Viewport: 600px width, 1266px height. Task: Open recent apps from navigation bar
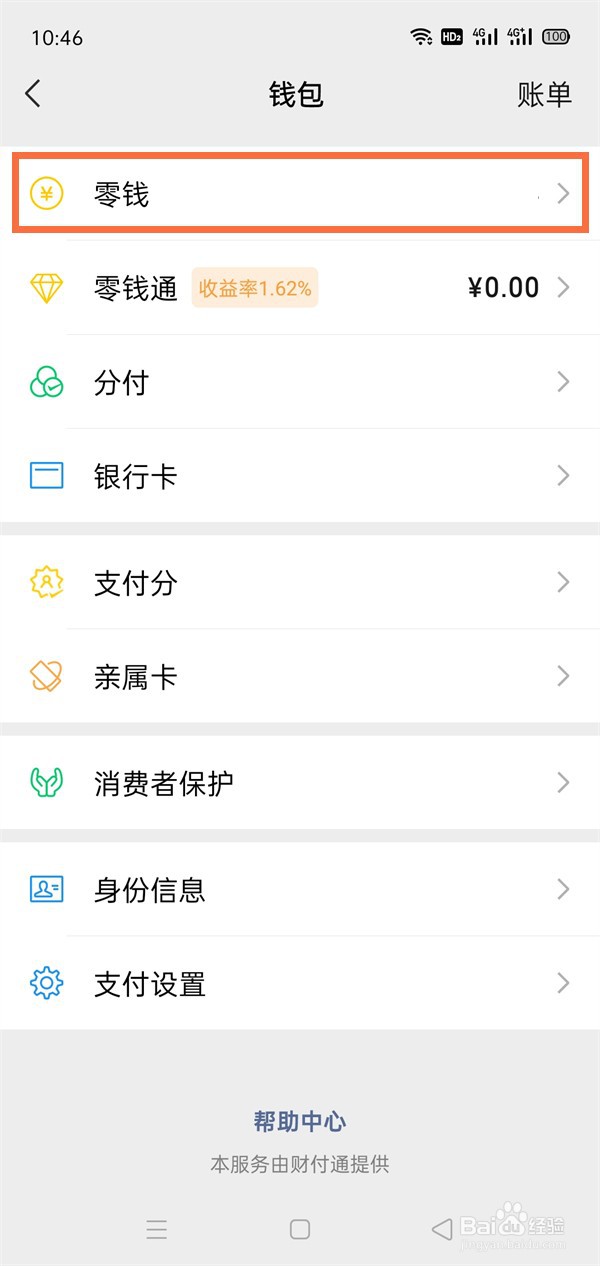156,1229
